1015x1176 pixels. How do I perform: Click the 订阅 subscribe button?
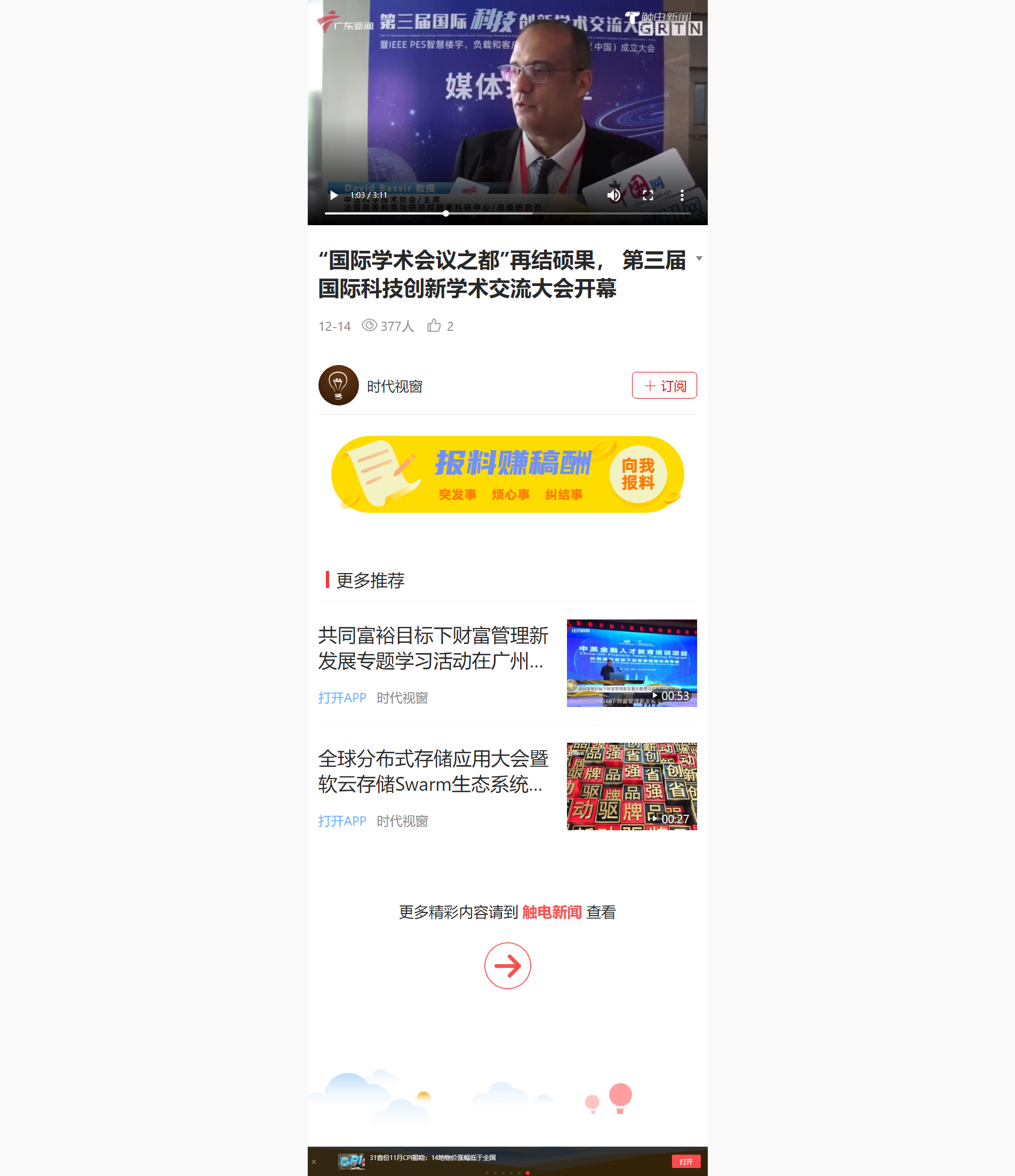[x=664, y=385]
